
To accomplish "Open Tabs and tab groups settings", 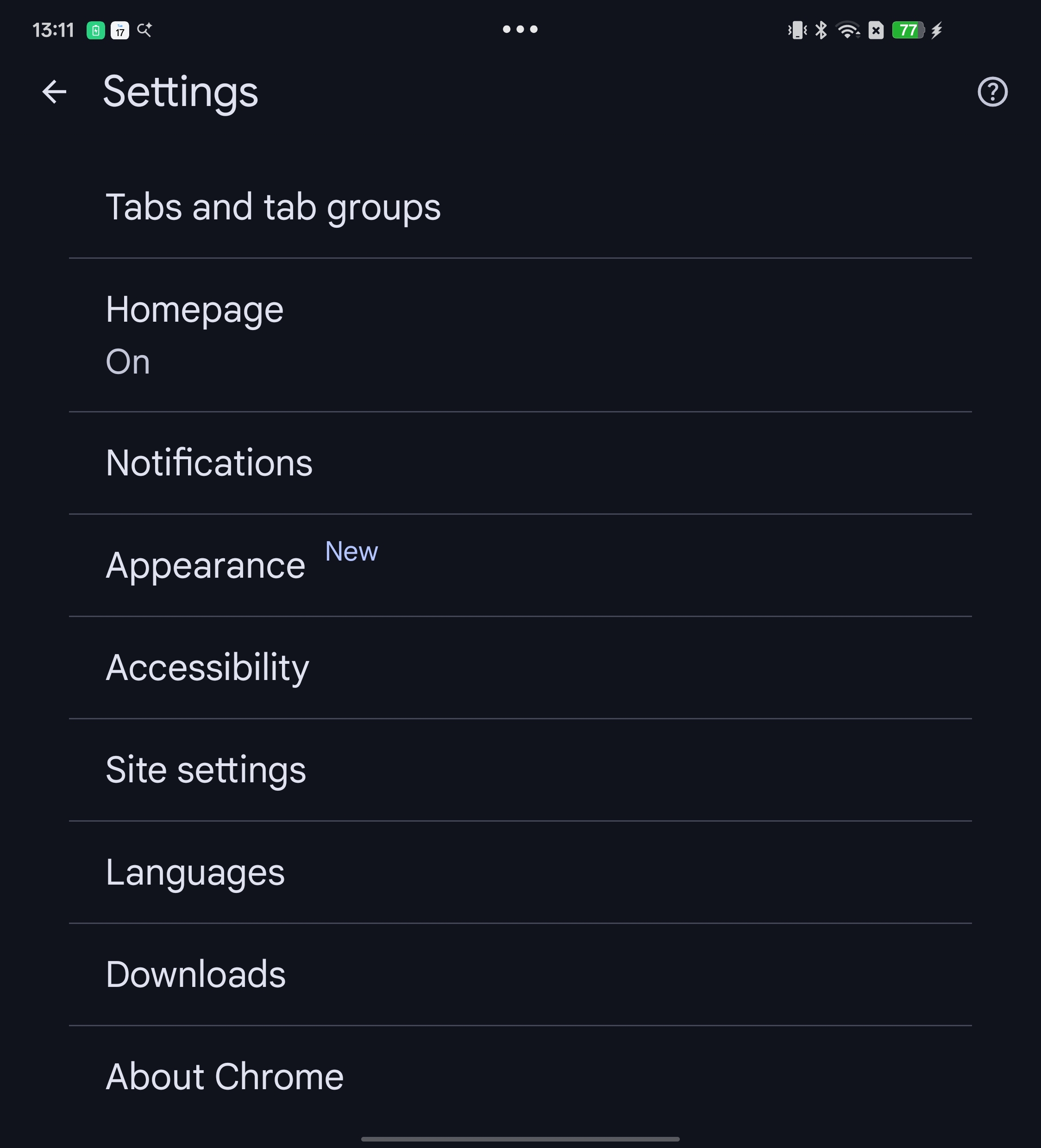I will click(273, 206).
